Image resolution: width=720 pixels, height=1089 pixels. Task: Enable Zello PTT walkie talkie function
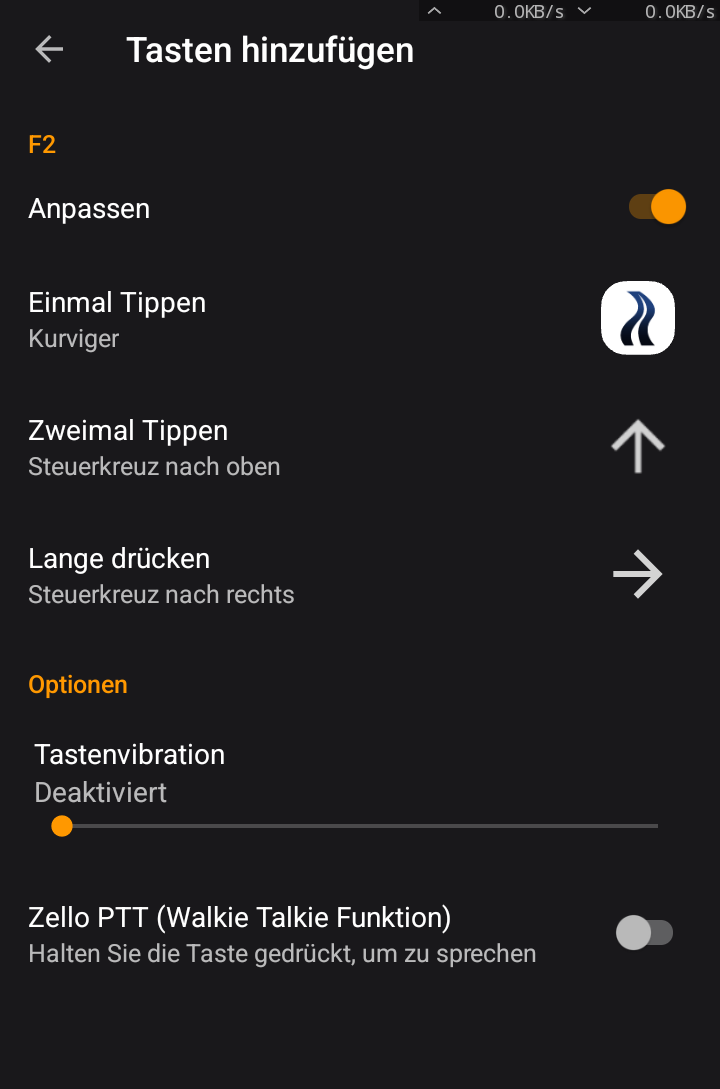[x=644, y=933]
